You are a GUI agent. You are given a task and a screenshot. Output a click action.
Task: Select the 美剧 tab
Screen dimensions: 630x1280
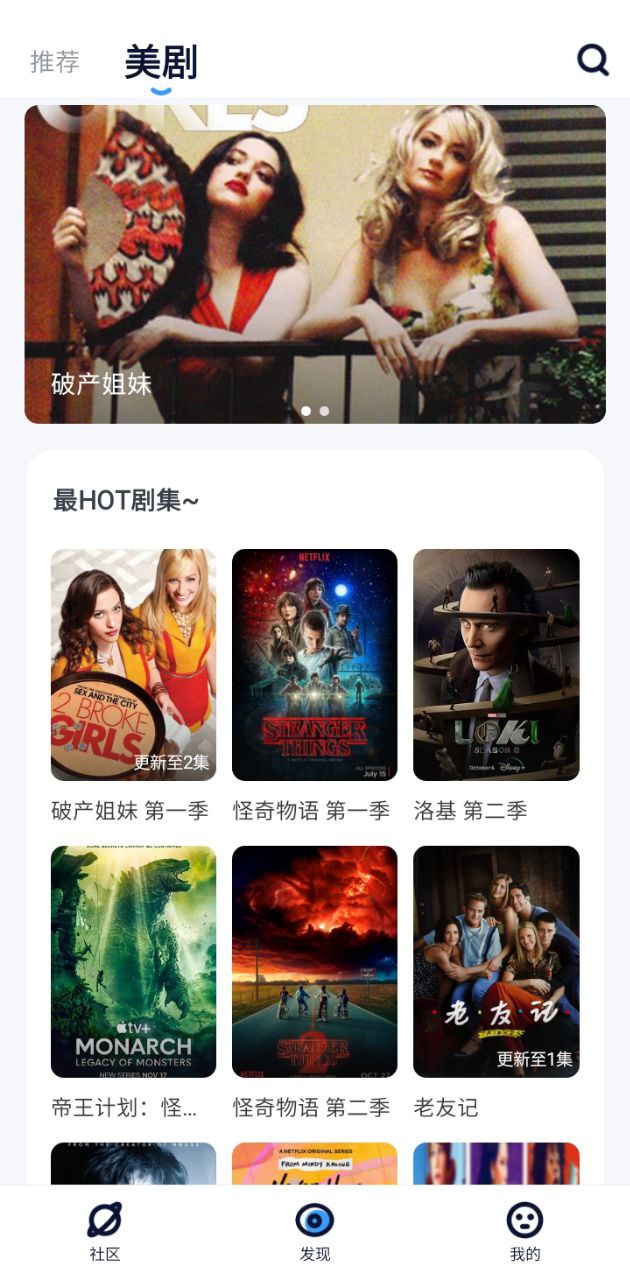[161, 62]
